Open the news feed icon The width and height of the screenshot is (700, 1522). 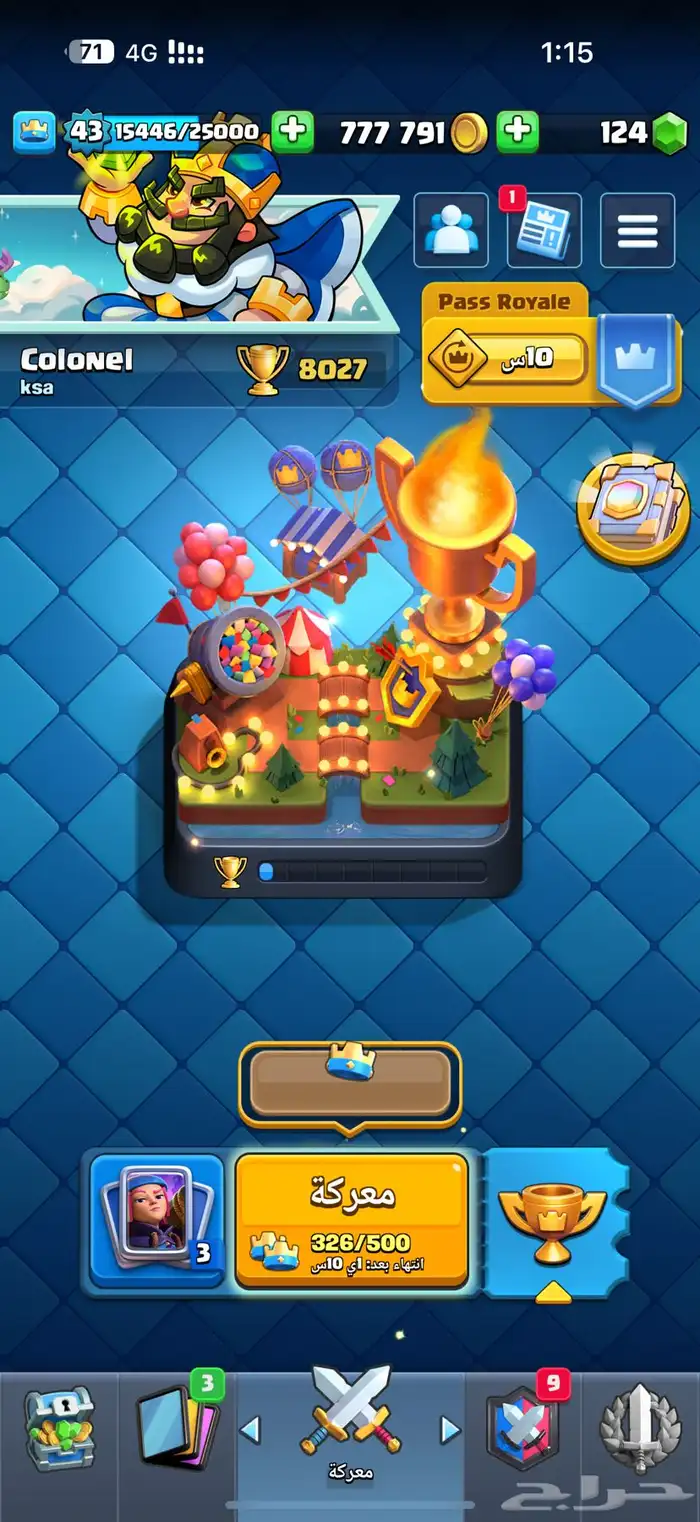[544, 230]
